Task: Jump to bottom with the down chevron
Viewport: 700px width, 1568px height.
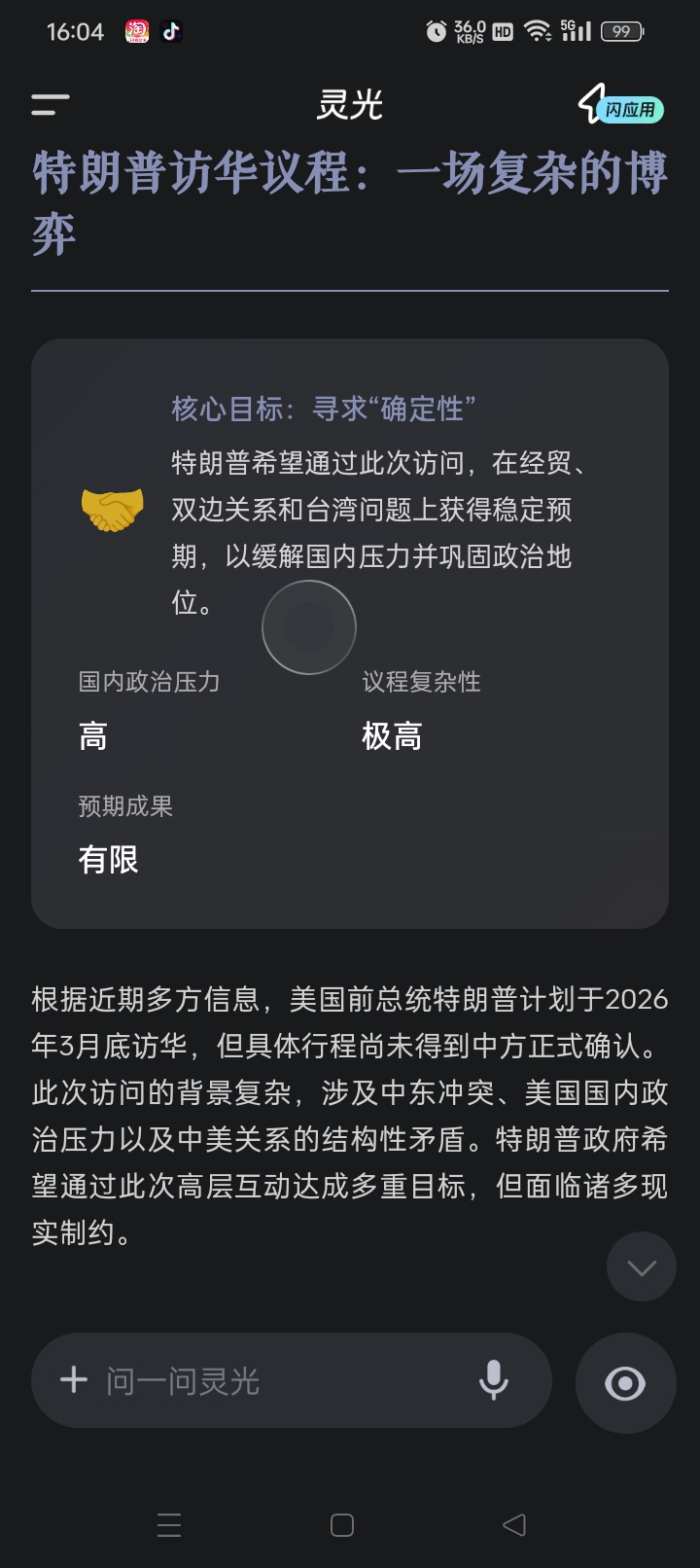Action: point(641,1266)
